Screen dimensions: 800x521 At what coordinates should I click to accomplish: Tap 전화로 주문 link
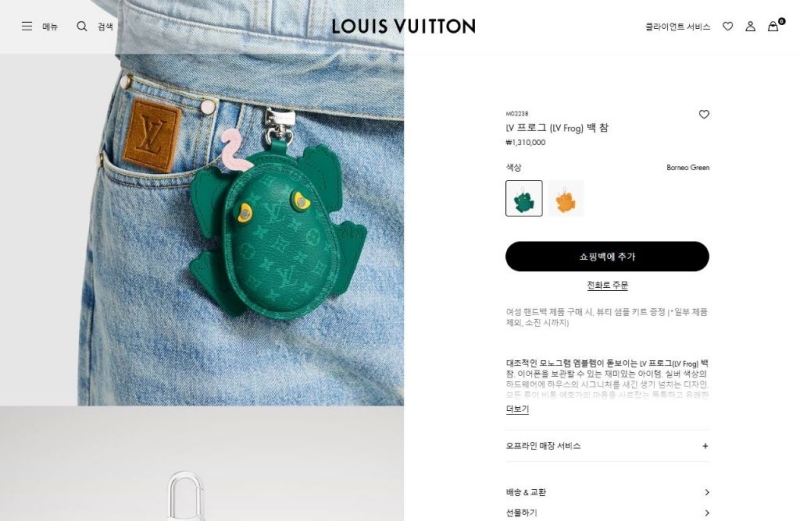607,286
